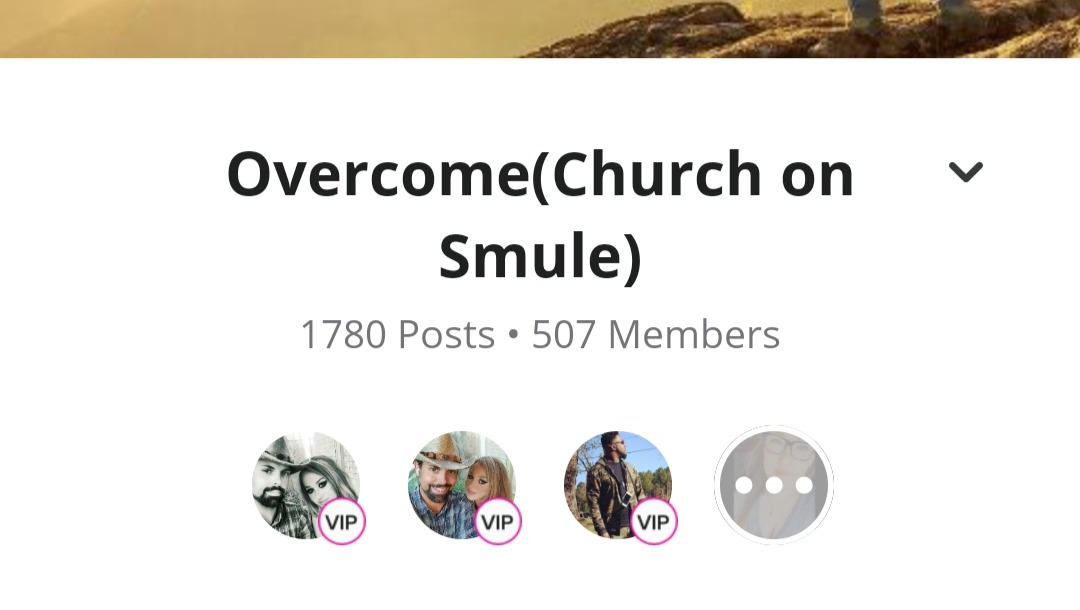Screen dimensions: 1080x610
Task: Expand the Overcome group details chevron
Action: tap(965, 173)
